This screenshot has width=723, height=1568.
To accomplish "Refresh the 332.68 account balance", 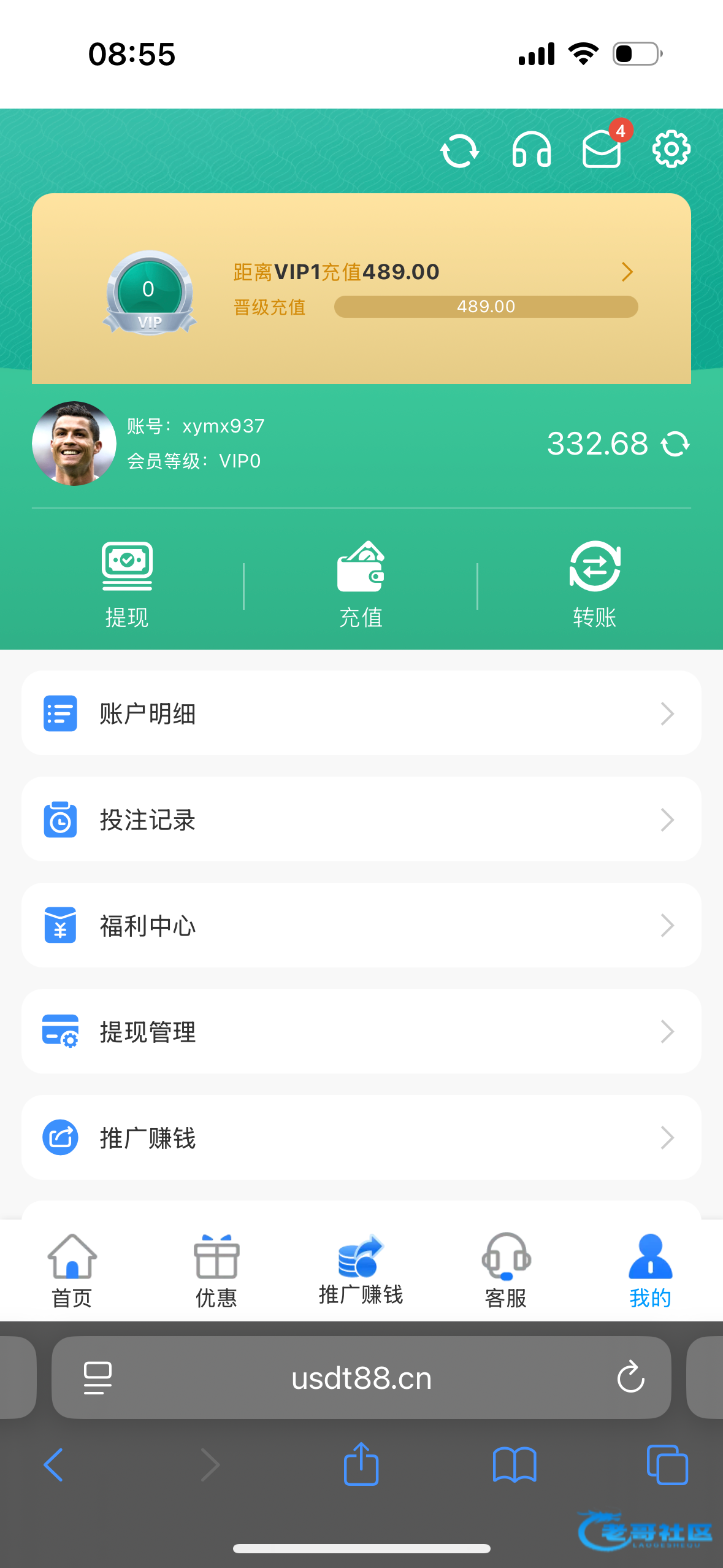I will (x=676, y=444).
